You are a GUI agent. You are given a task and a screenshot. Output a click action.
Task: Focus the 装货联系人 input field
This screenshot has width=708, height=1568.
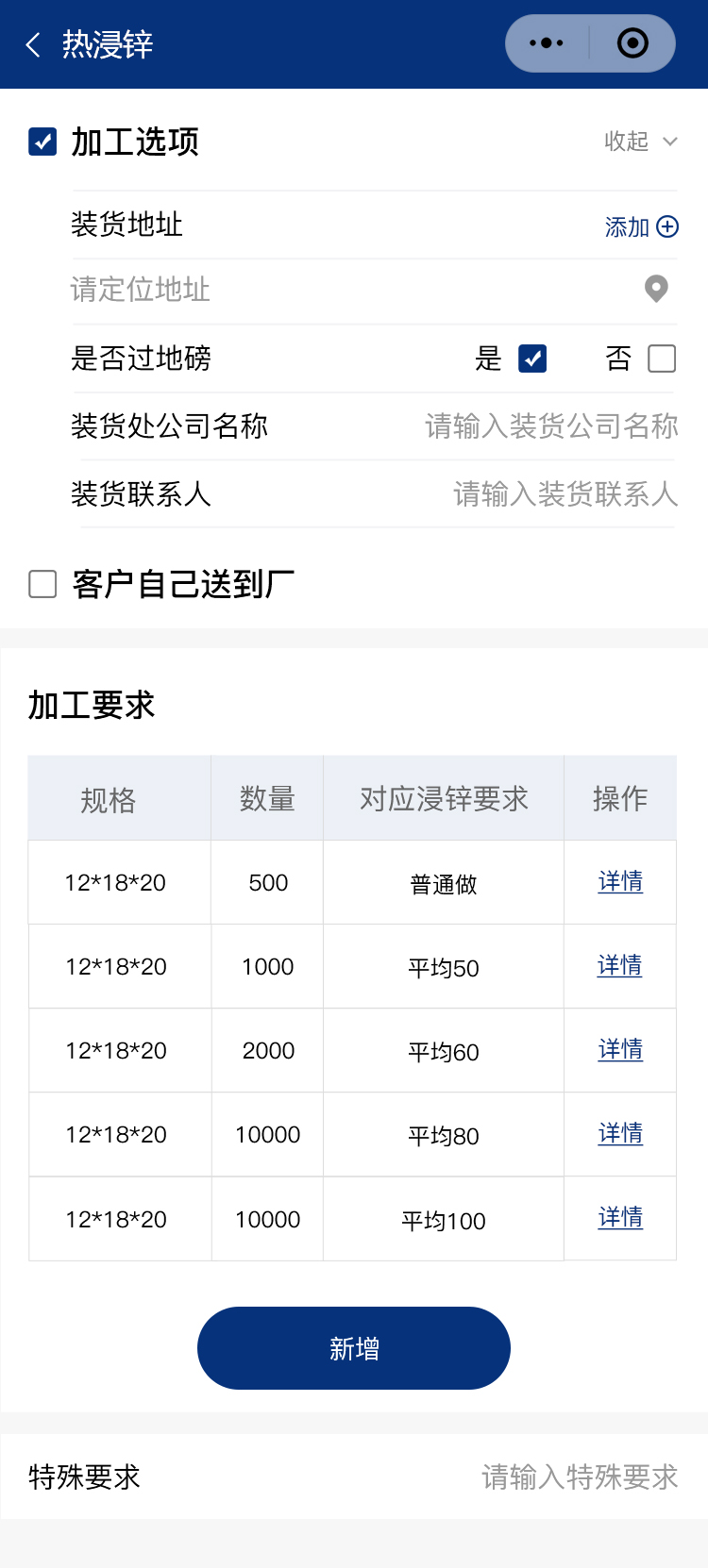pyautogui.click(x=565, y=493)
